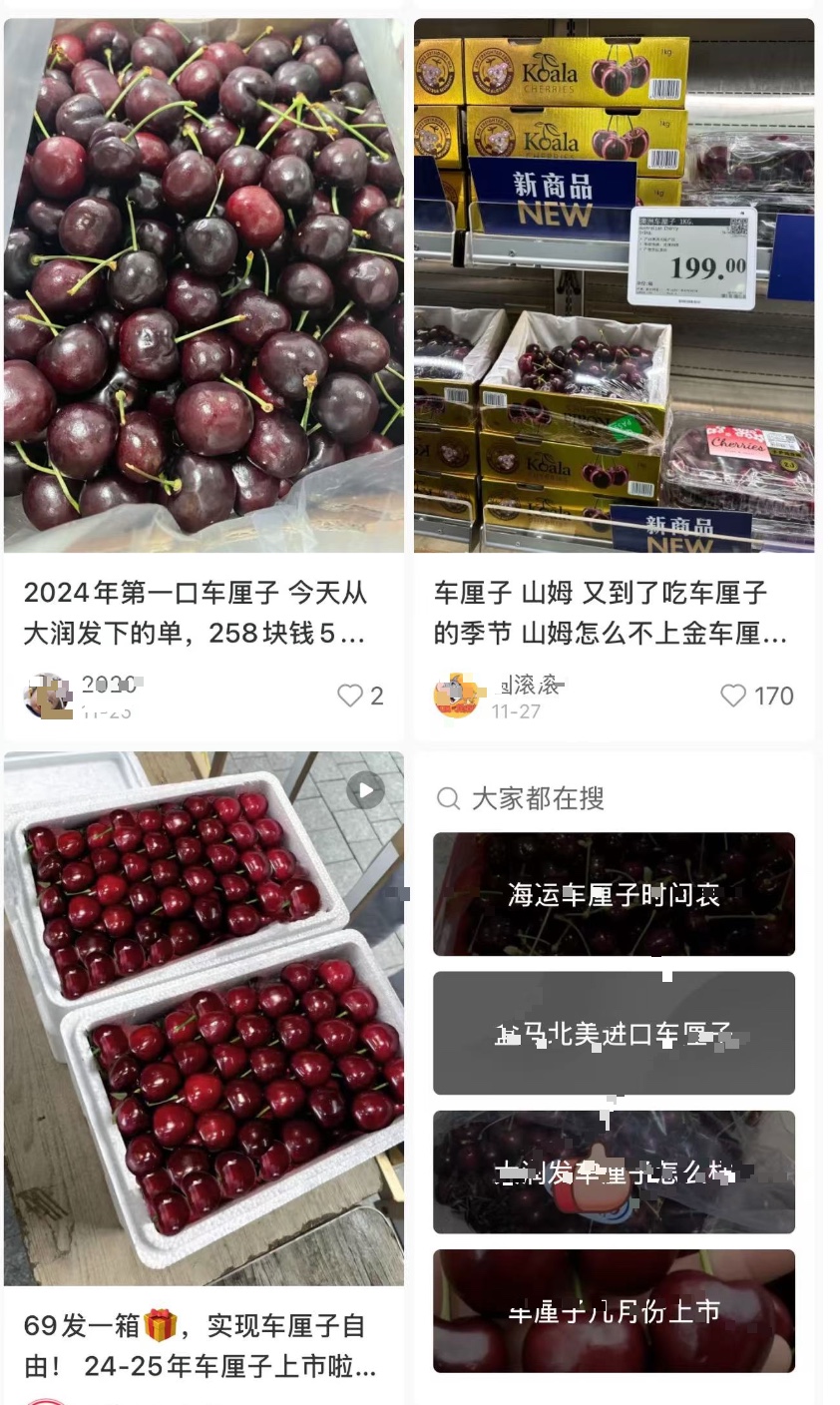Open the 69发一箱 cherry video post

coord(204,1018)
